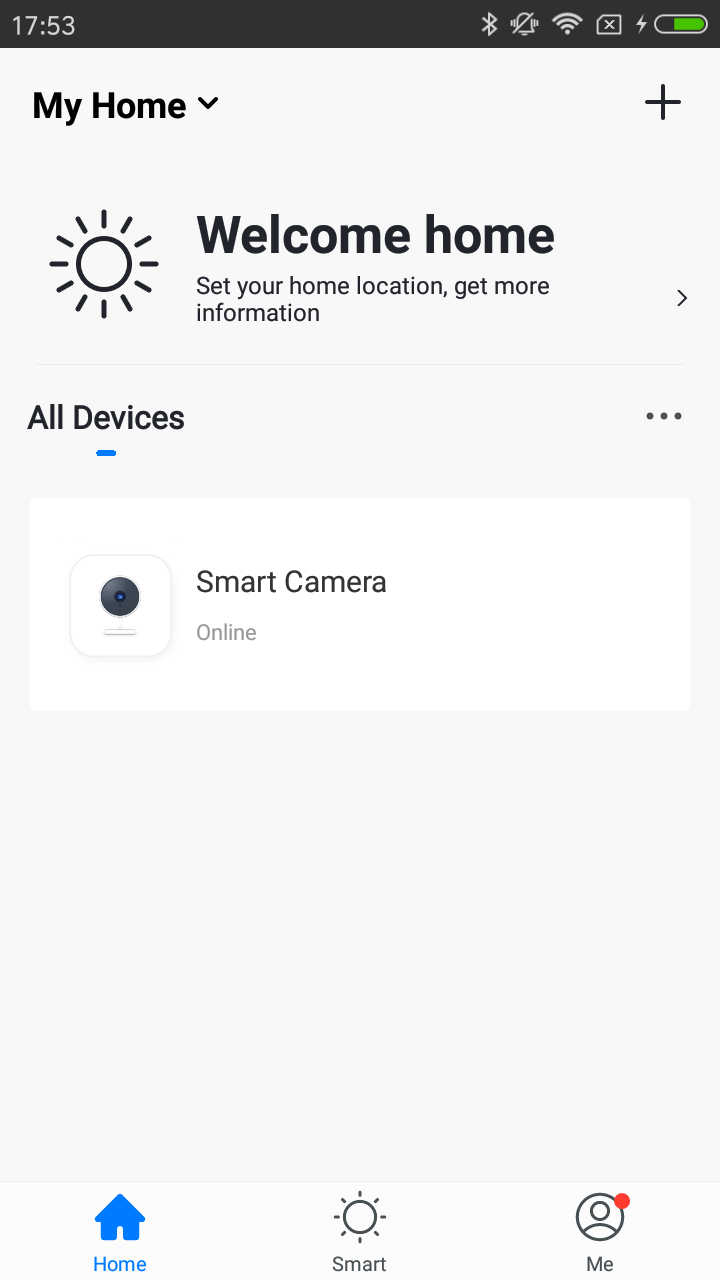720x1280 pixels.
Task: Open the three-dot device options menu
Action: pyautogui.click(x=664, y=417)
